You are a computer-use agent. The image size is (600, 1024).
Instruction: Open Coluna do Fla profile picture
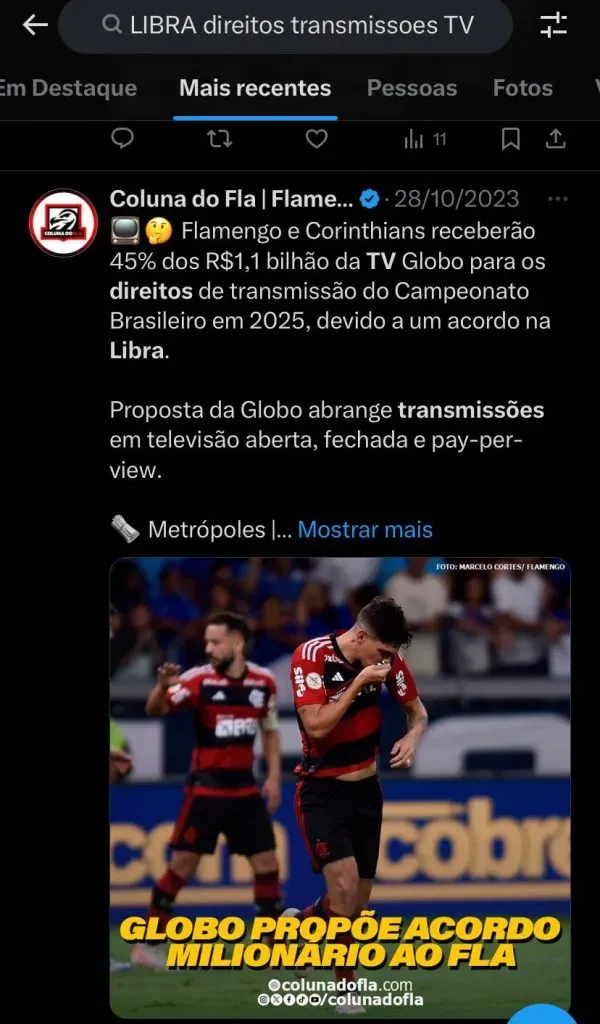(63, 223)
